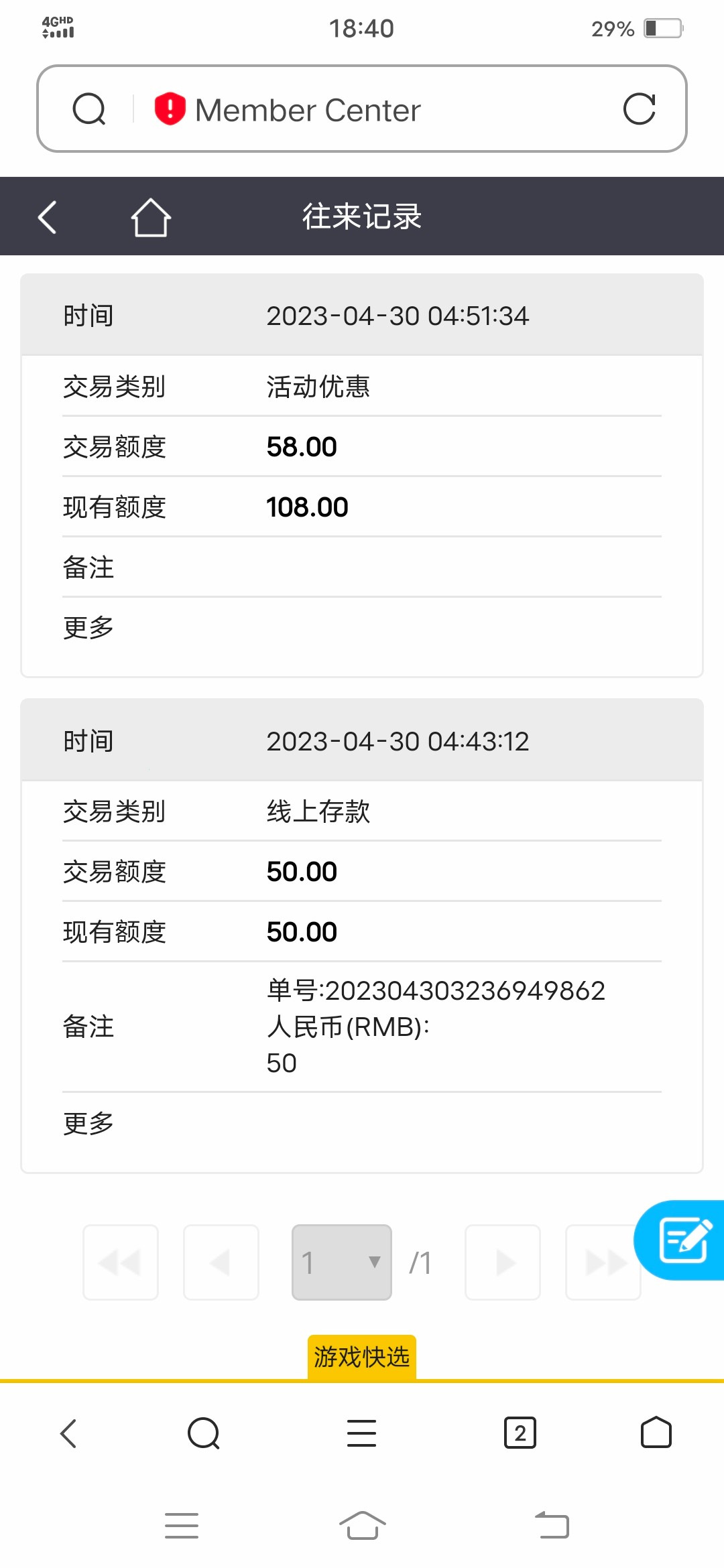This screenshot has height=1568, width=724.
Task: Open the blue floating note button
Action: click(x=682, y=1240)
